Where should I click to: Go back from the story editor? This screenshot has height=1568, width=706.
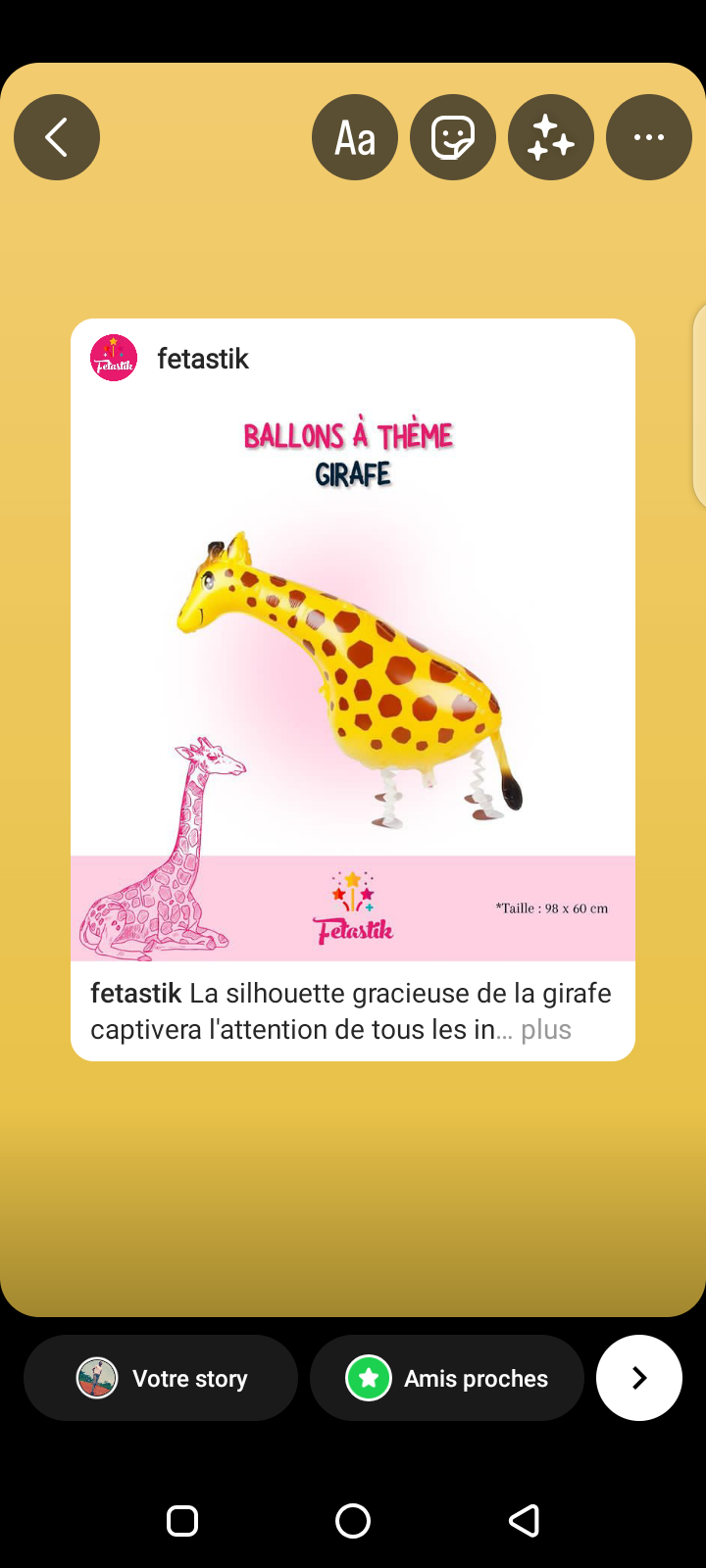pyautogui.click(x=57, y=137)
